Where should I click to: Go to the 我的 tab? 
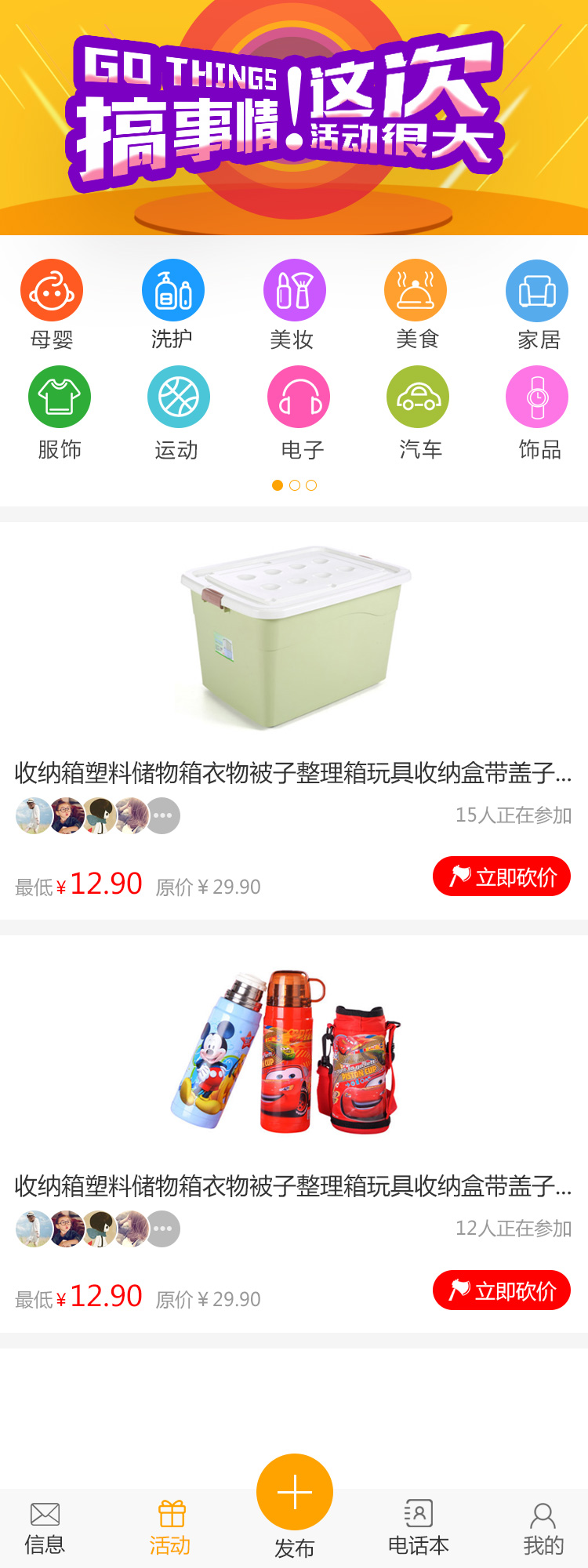pos(543,1527)
